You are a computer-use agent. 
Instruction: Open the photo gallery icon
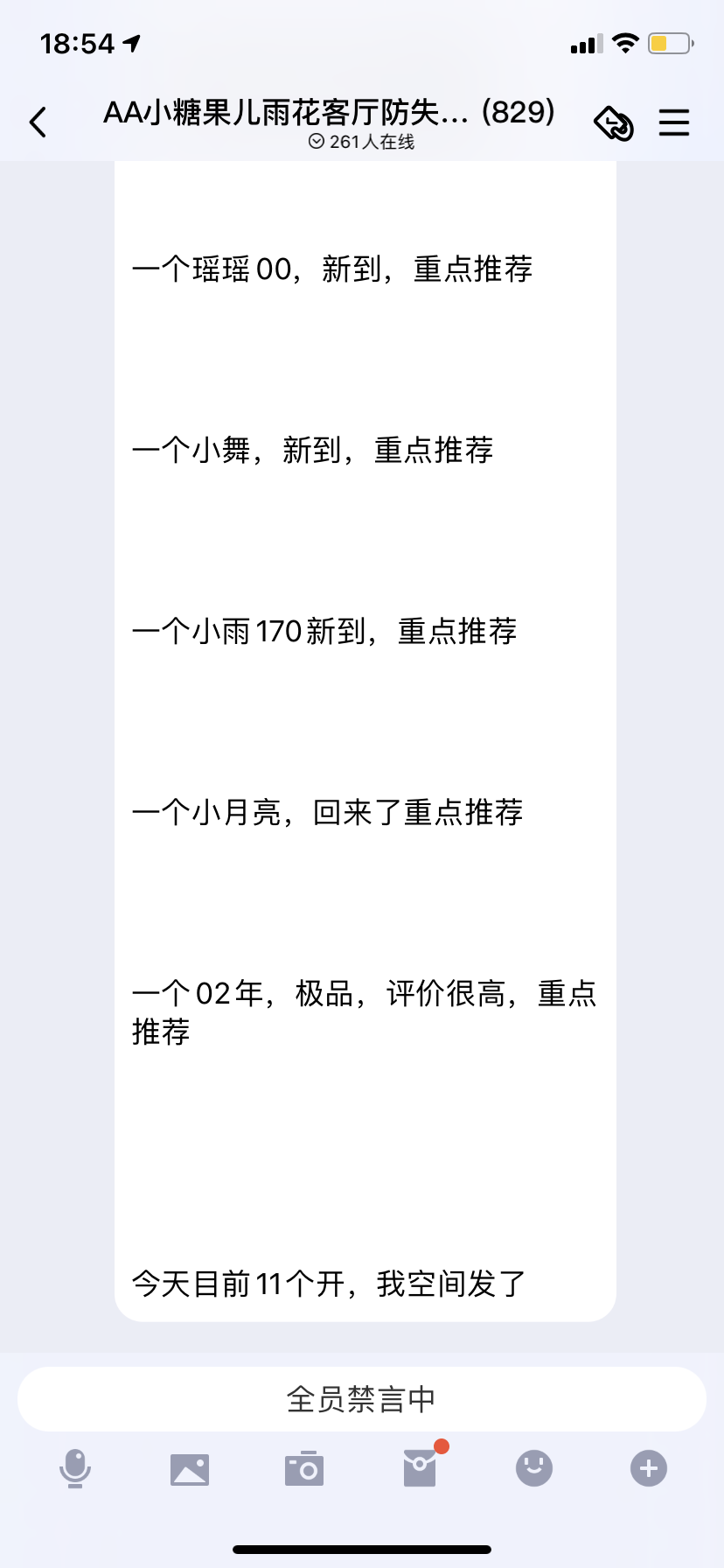190,1469
